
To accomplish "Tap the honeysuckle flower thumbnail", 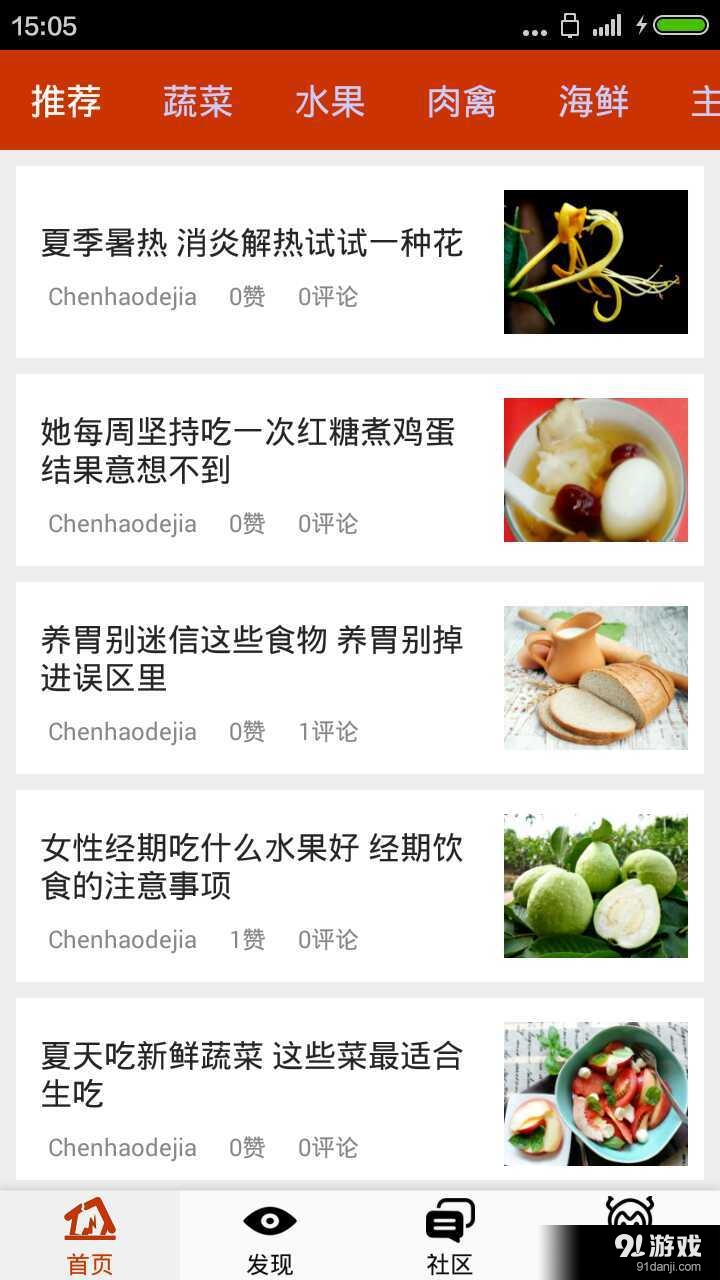I will [x=595, y=262].
